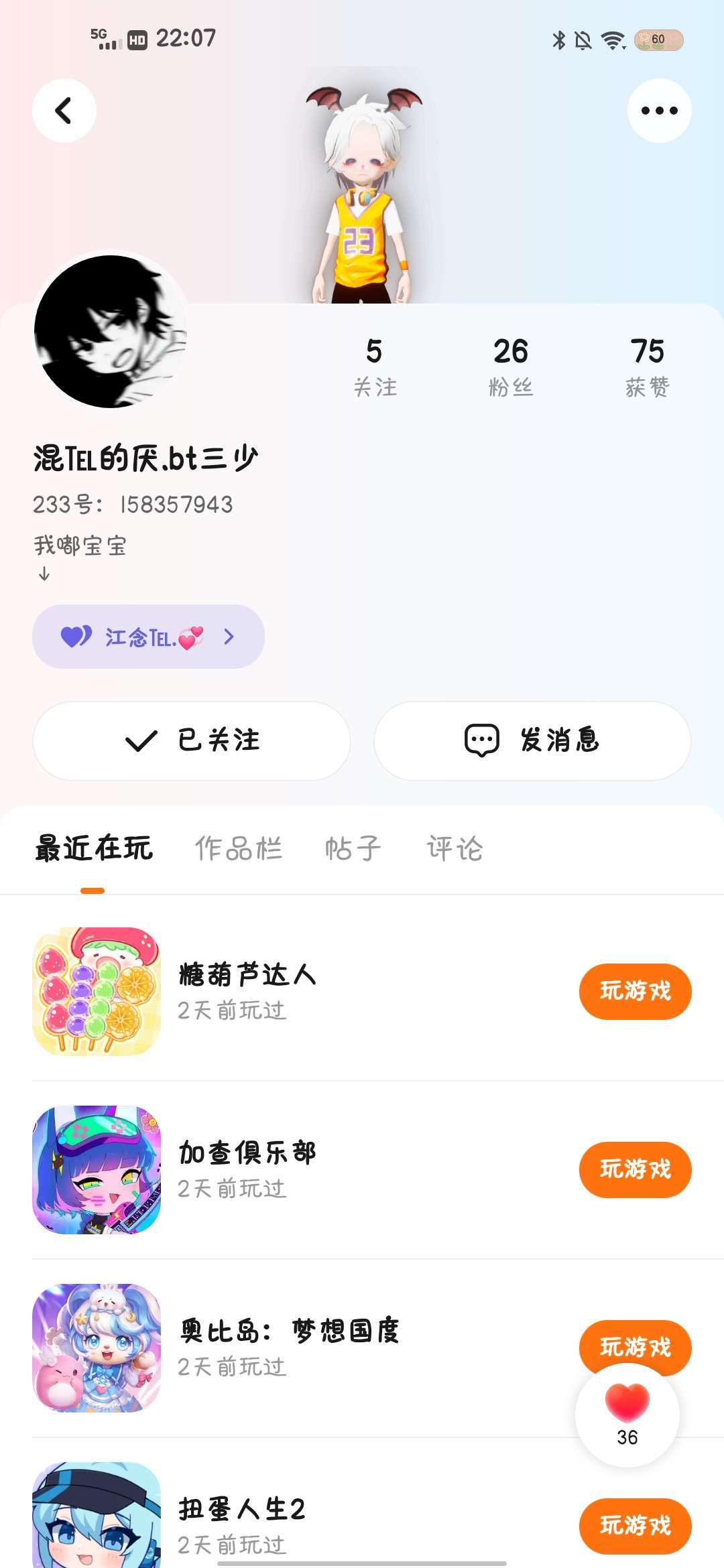Switch to the 作品栏 tab
This screenshot has width=724, height=1568.
238,849
